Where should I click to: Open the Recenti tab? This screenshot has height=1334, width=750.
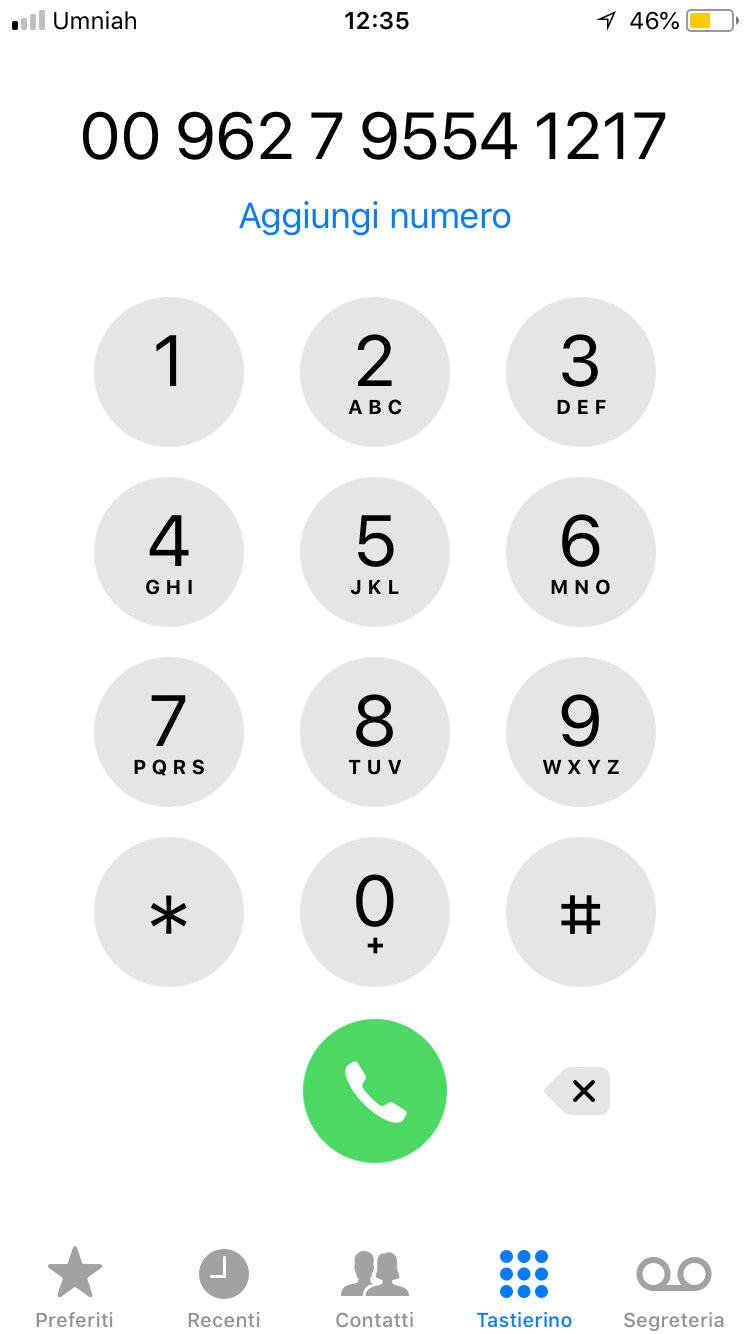tap(224, 1288)
